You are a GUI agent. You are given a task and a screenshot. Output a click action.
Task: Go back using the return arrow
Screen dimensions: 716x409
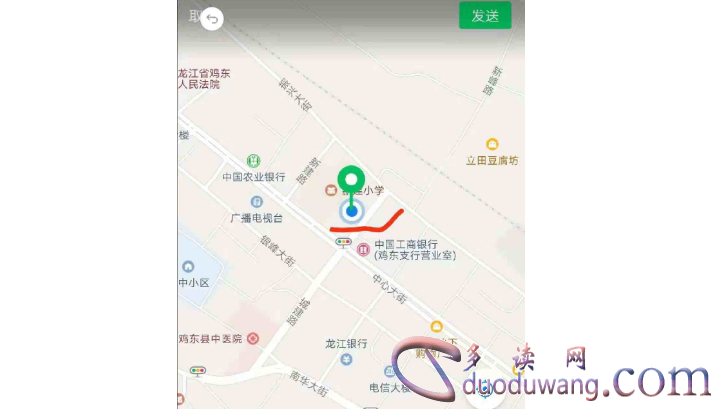click(x=212, y=18)
